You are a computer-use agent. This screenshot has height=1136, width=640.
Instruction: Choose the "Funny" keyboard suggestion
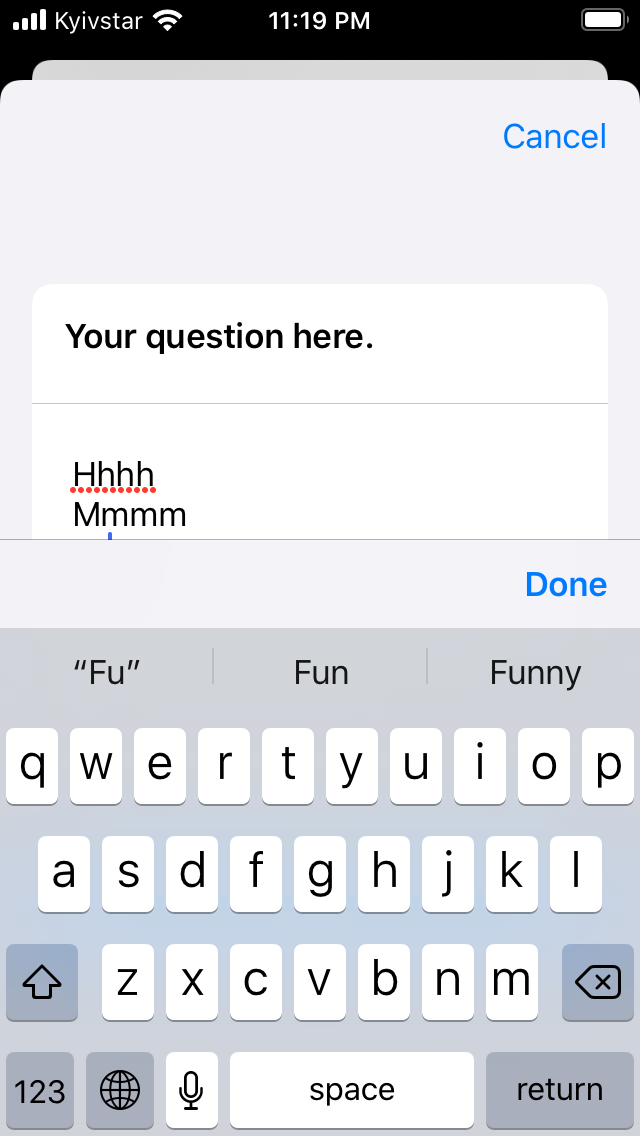pyautogui.click(x=535, y=673)
